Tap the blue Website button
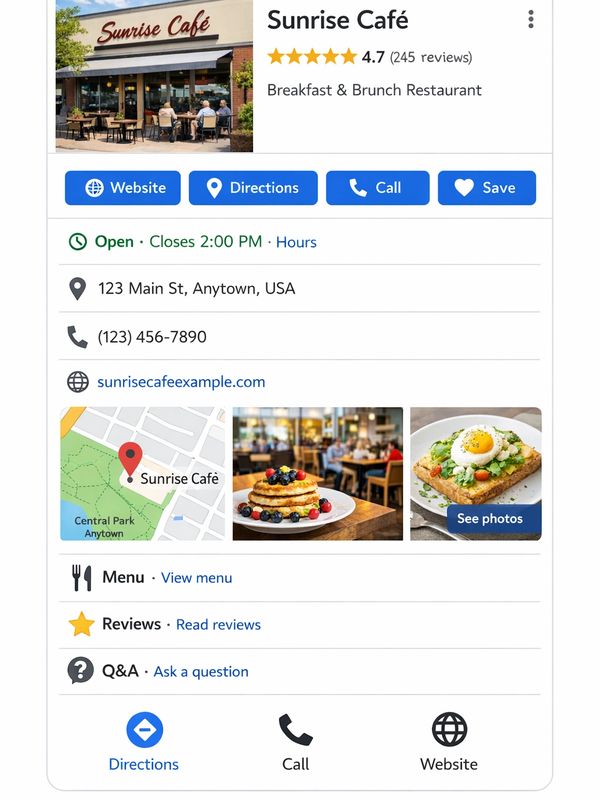This screenshot has width=600, height=800. point(122,188)
